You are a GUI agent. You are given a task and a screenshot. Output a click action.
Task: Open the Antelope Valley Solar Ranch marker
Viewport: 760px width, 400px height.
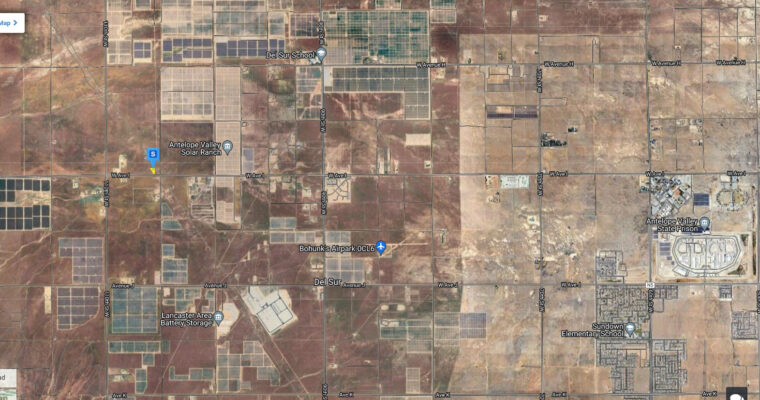point(227,149)
